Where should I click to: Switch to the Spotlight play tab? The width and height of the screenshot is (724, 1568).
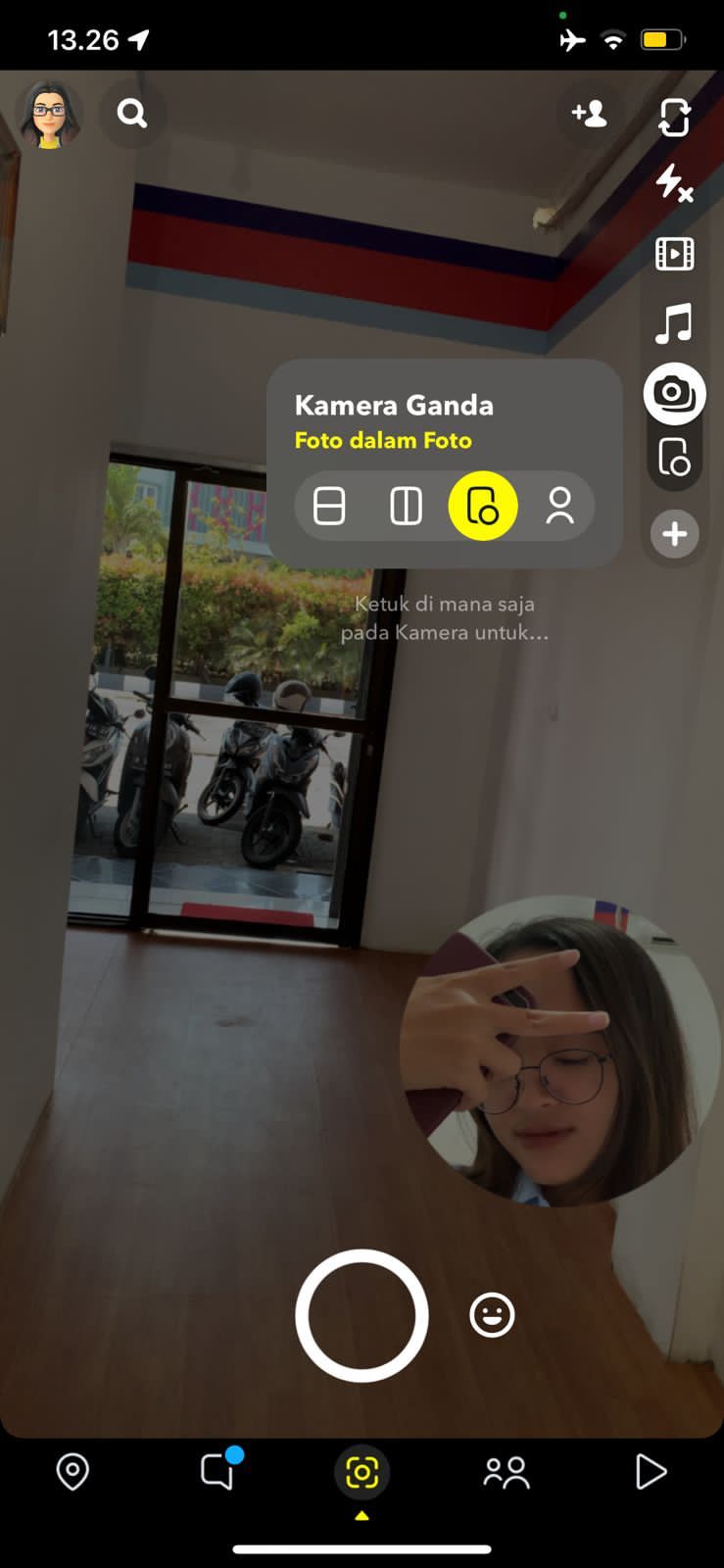[x=651, y=1471]
